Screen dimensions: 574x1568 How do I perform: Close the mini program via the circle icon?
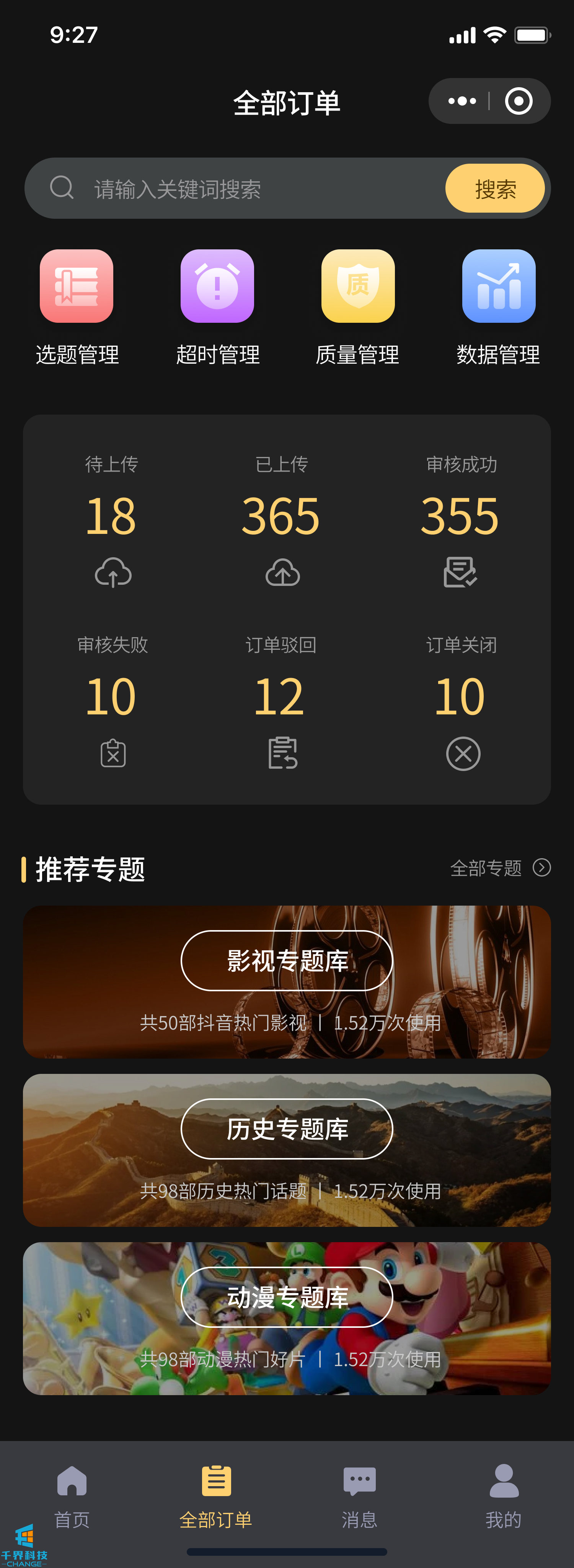519,101
